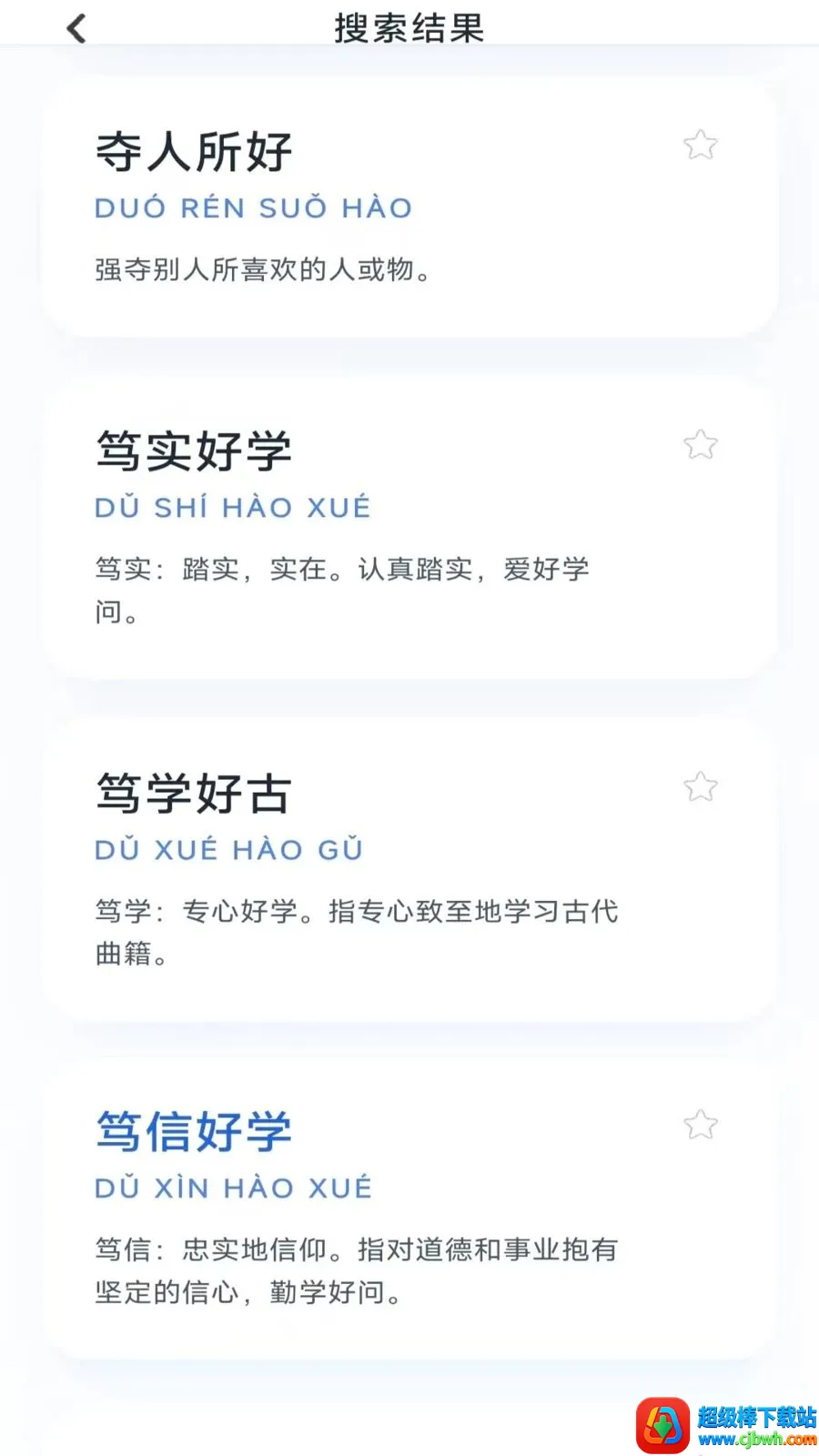Star the idiom 笃实好学

pyautogui.click(x=700, y=444)
